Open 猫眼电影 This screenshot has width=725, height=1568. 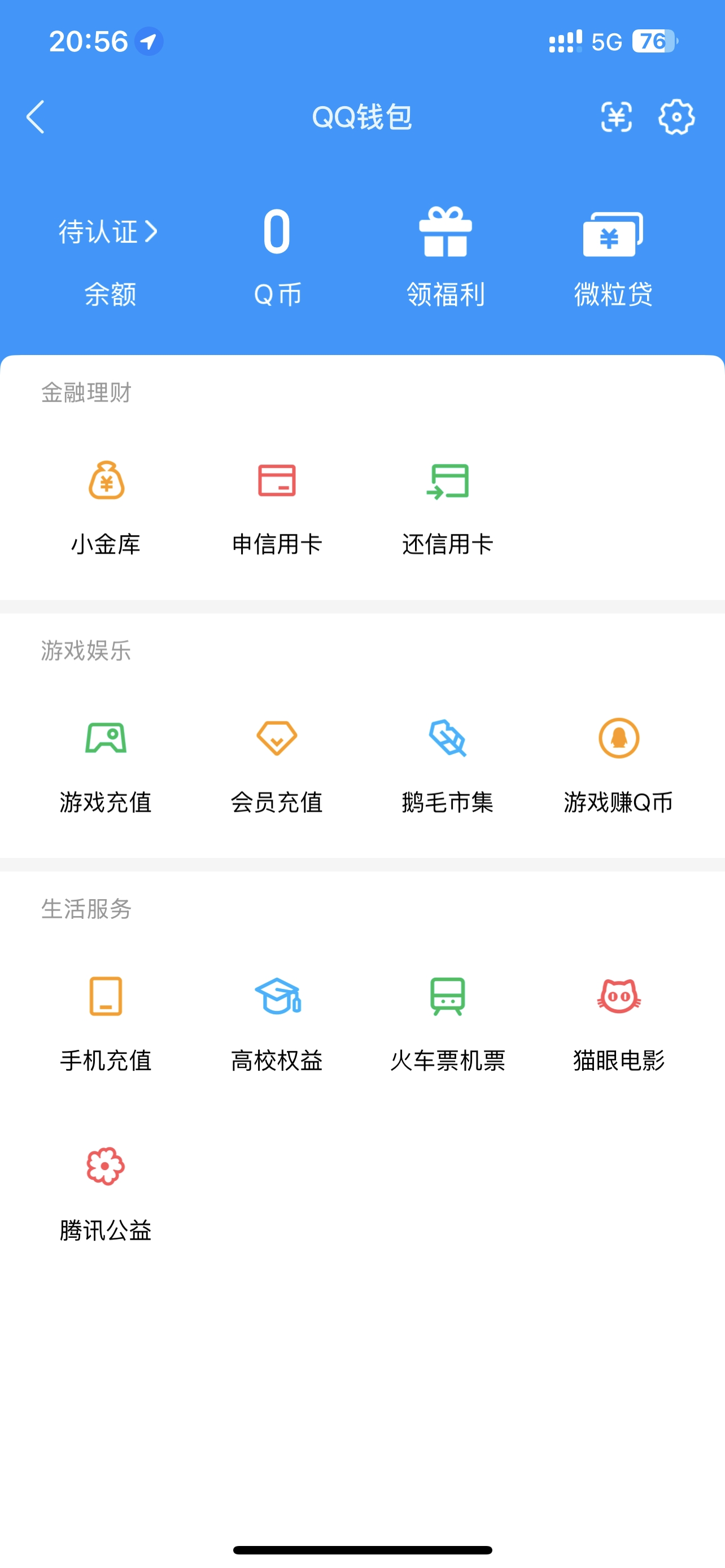(x=618, y=1024)
